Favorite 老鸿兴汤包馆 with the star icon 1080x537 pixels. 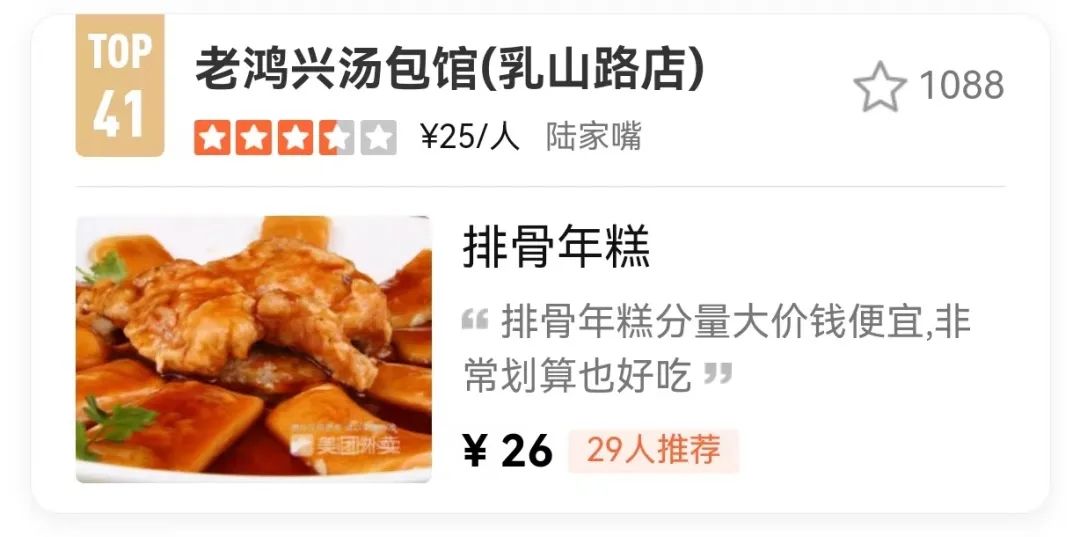(x=879, y=87)
